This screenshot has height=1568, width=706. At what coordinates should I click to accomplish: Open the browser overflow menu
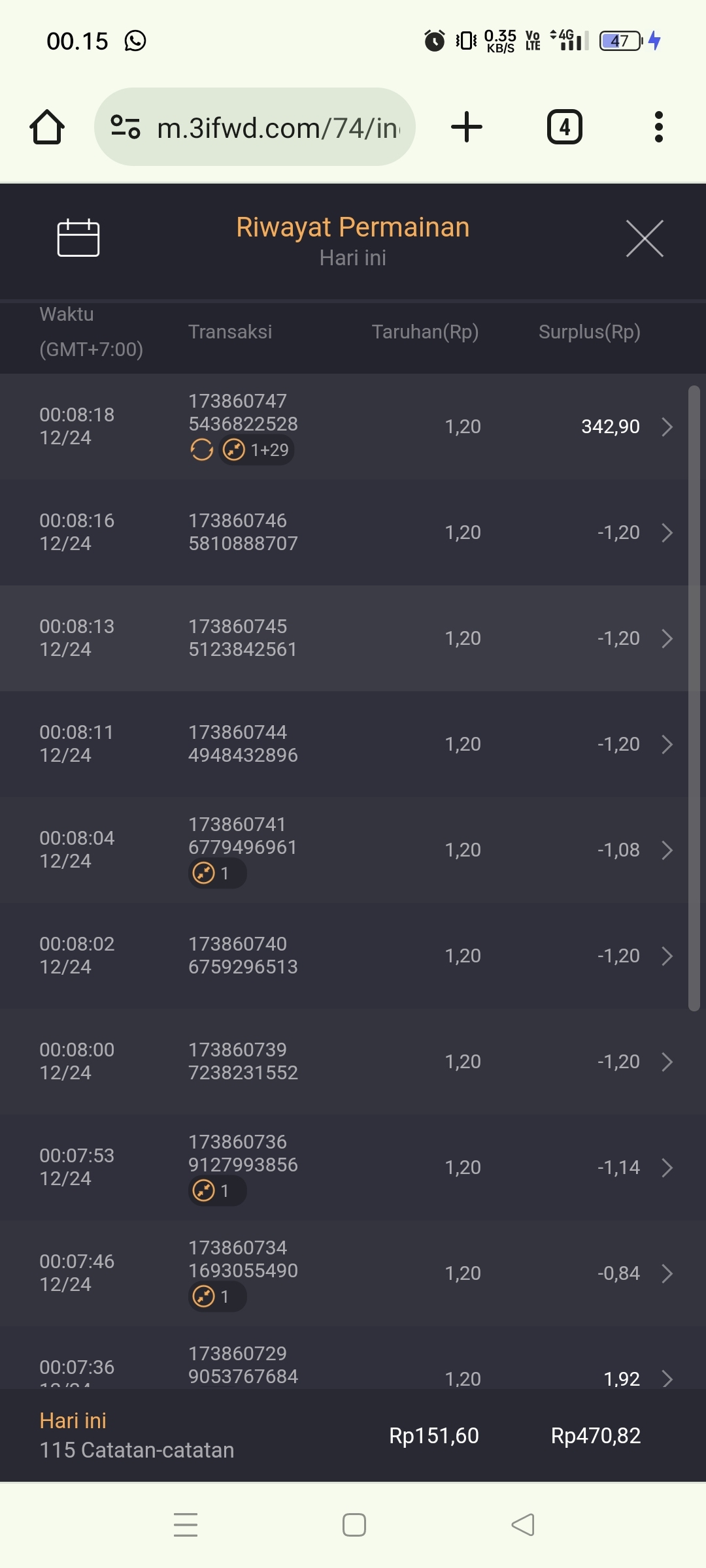coord(658,127)
